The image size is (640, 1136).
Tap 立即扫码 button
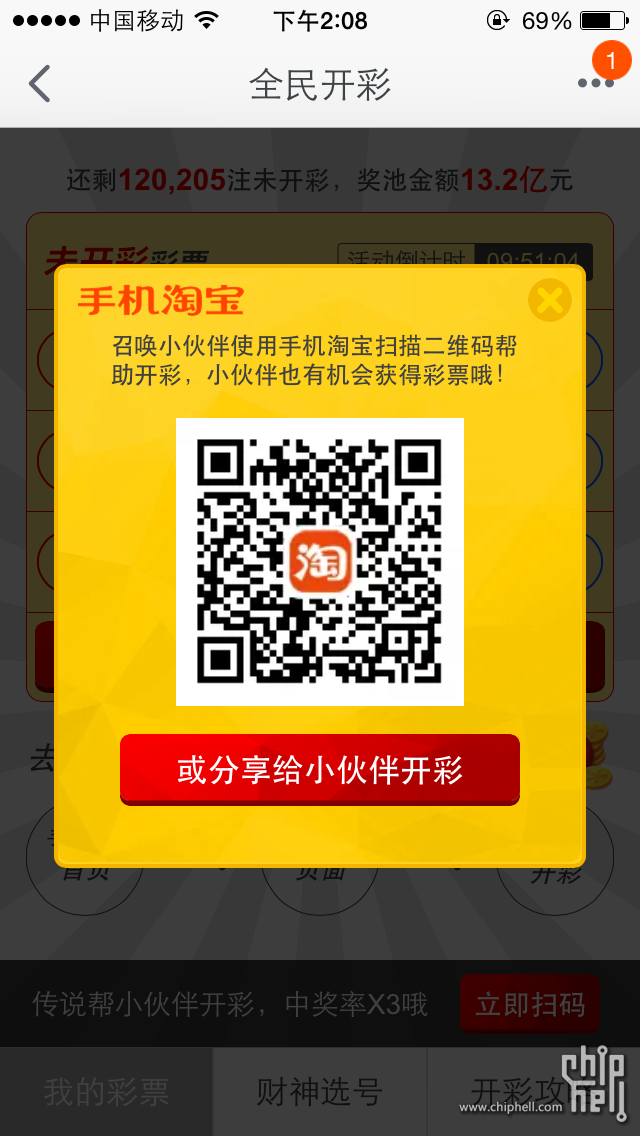click(530, 1003)
